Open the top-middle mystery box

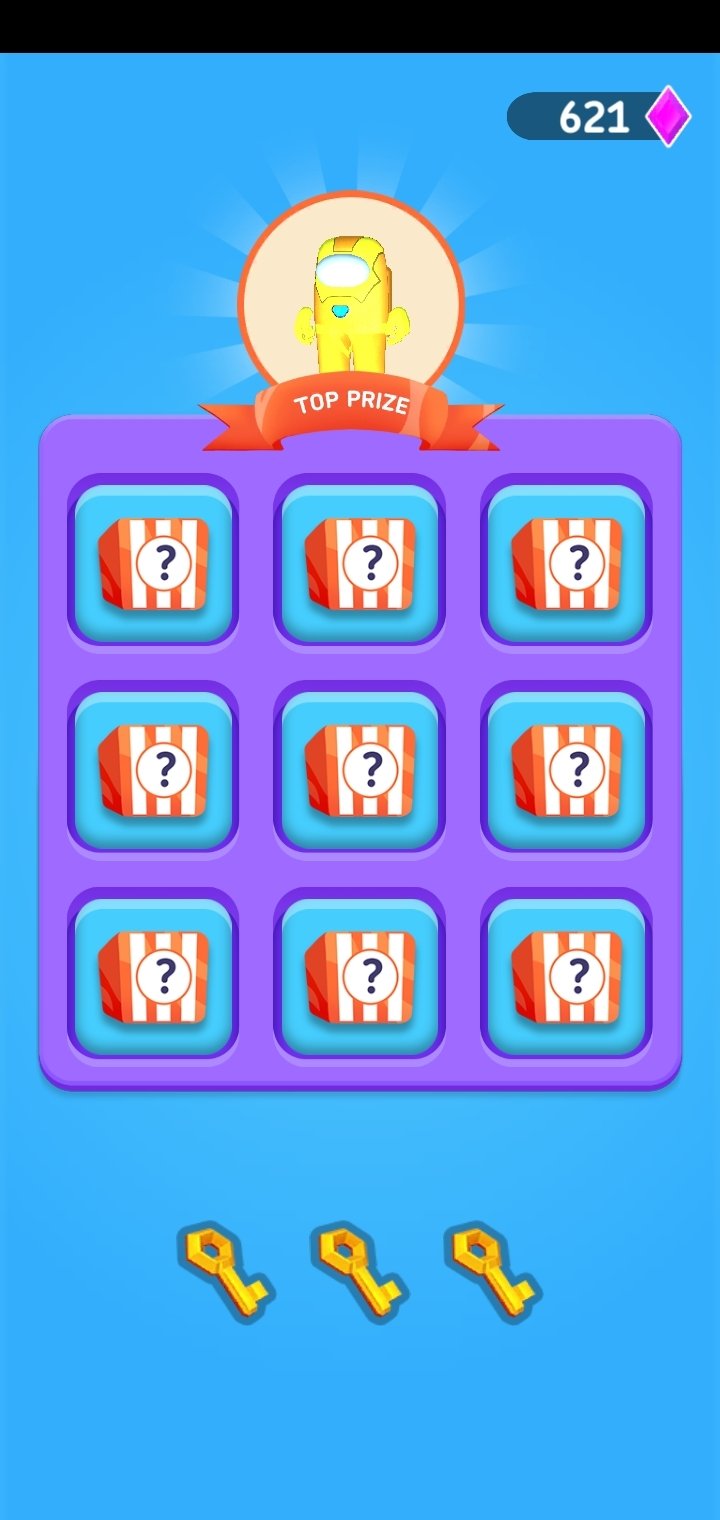(360, 563)
